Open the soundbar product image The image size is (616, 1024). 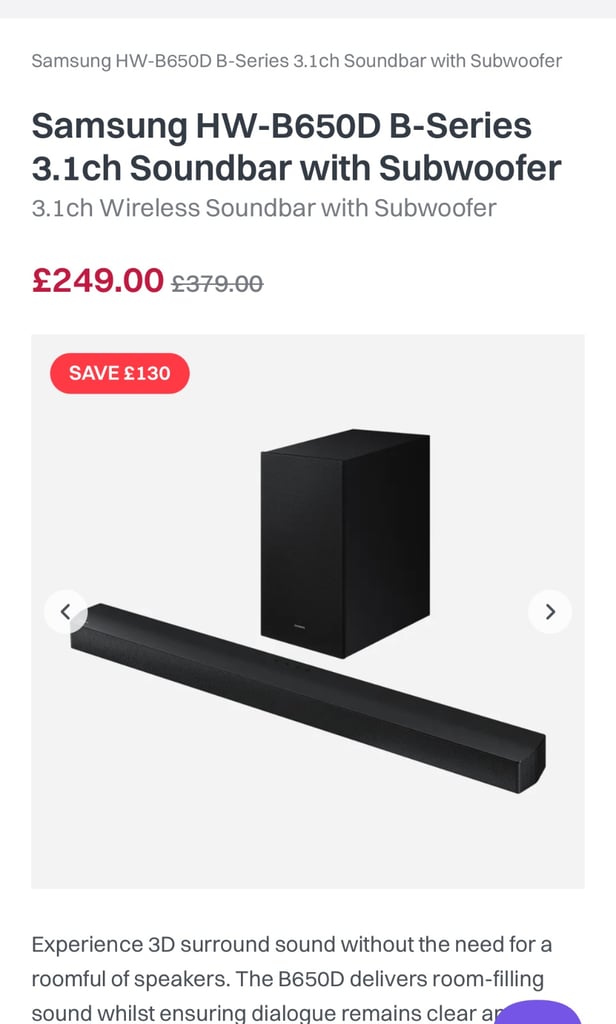(x=308, y=611)
